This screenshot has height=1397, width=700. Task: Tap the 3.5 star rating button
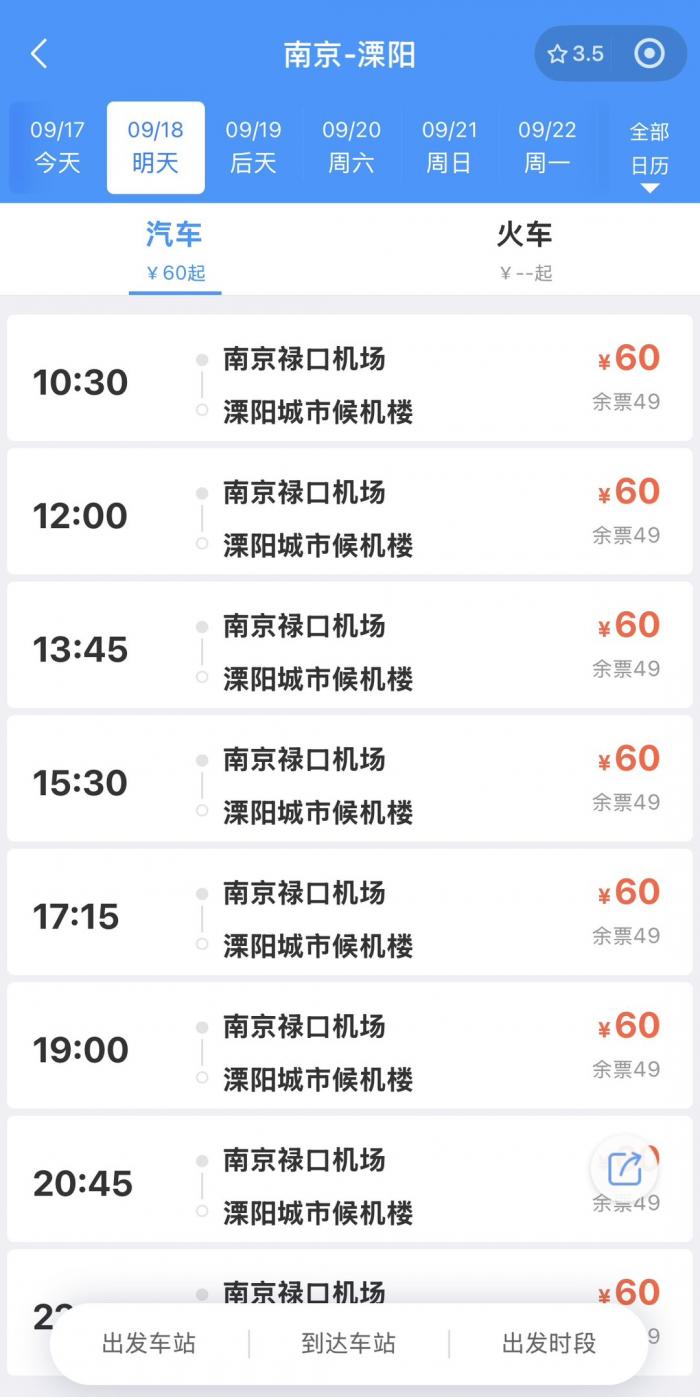575,54
